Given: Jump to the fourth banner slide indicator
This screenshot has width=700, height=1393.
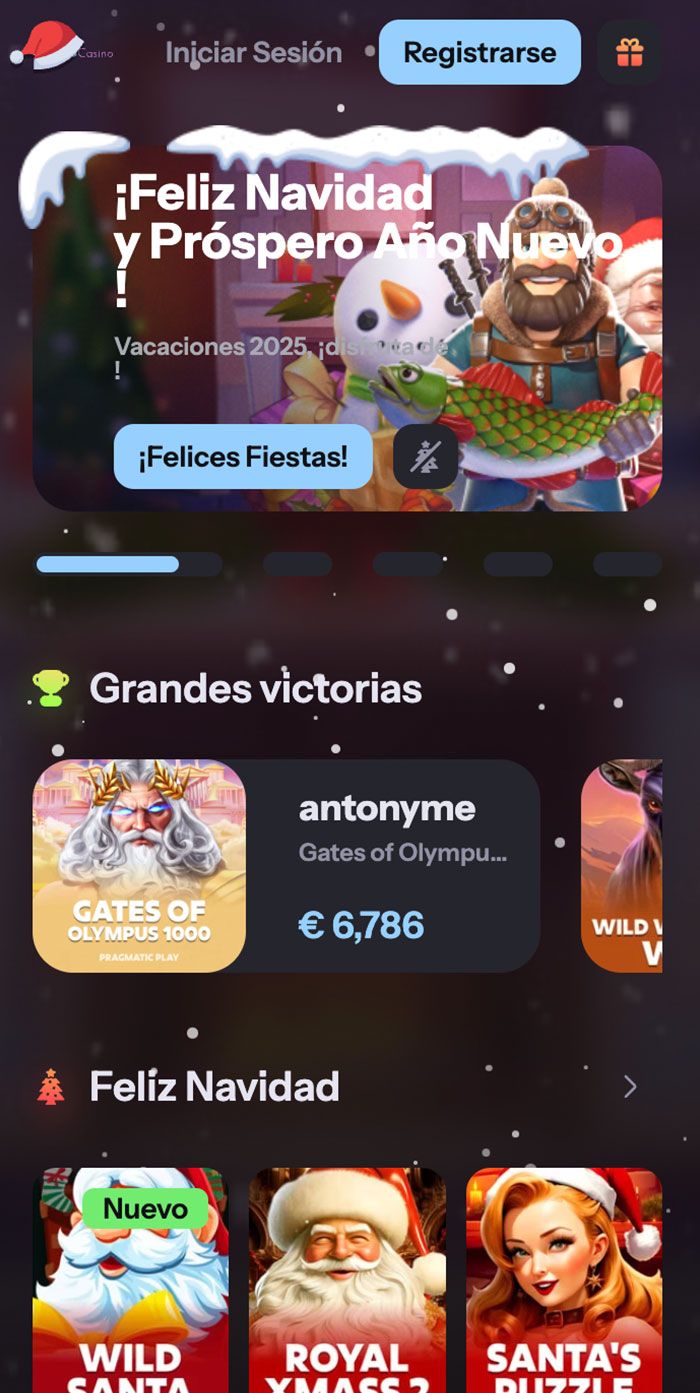Looking at the screenshot, I should click(x=518, y=564).
